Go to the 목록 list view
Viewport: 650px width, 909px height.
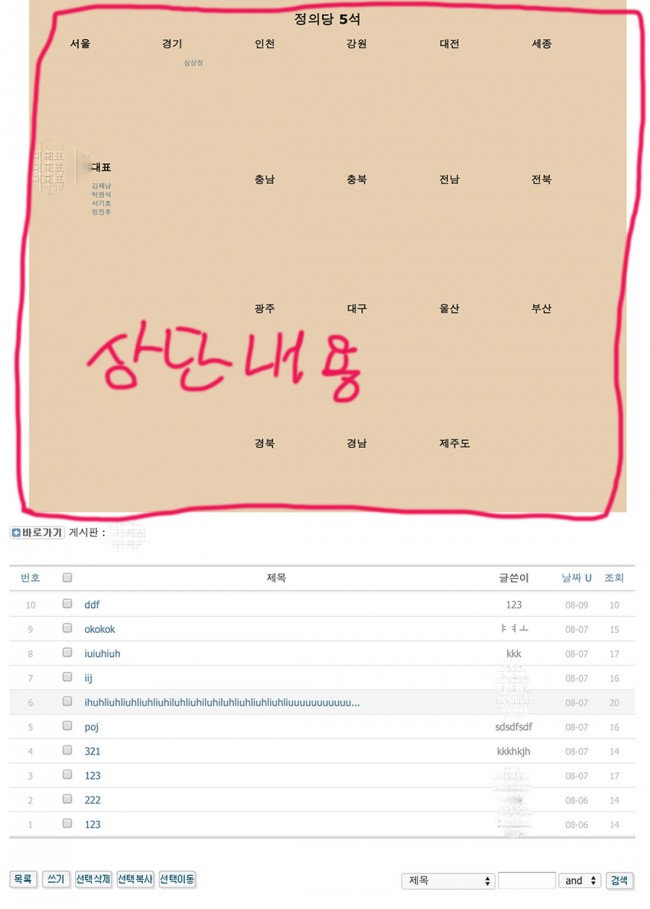[x=22, y=879]
